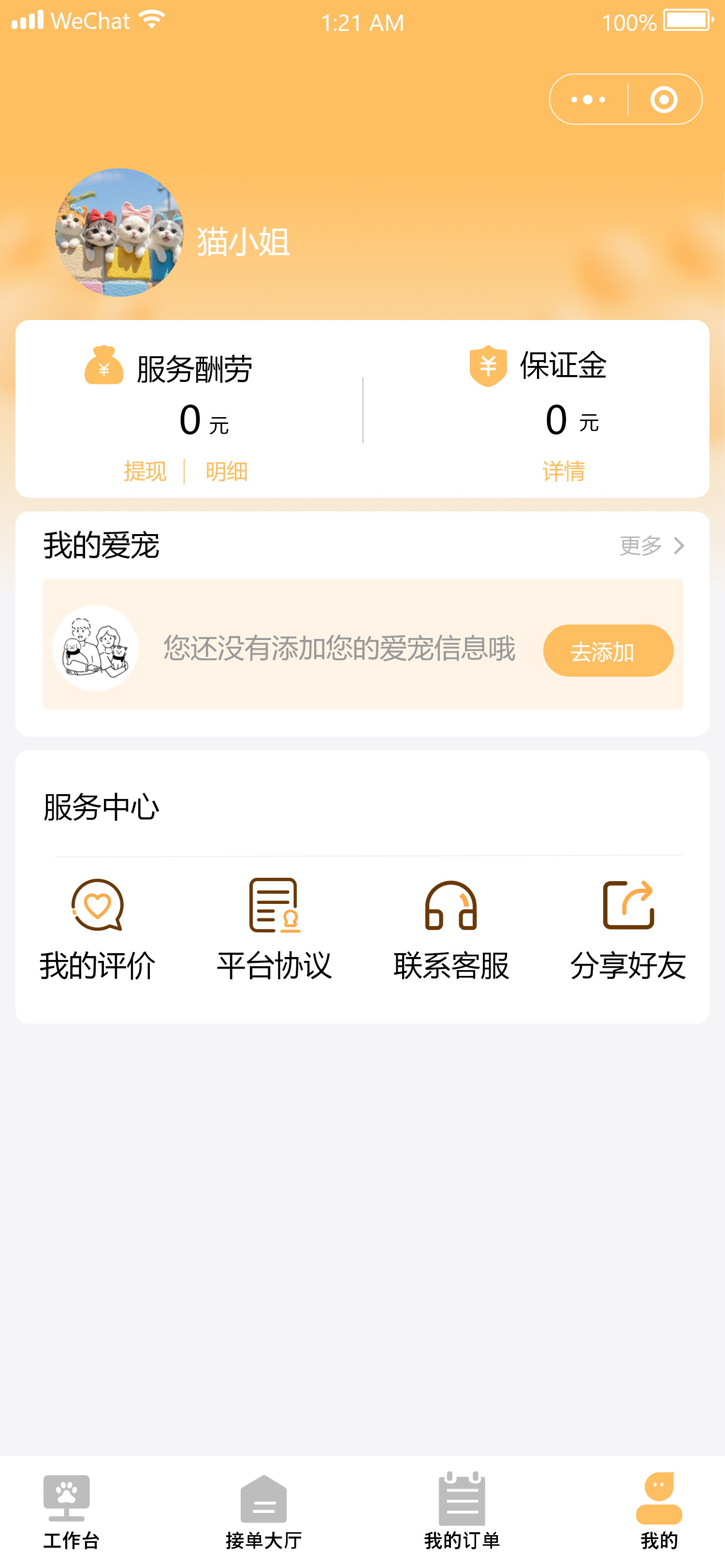The height and width of the screenshot is (1568, 725).
Task: Tap the 去添加 button to add a pet
Action: pos(608,651)
